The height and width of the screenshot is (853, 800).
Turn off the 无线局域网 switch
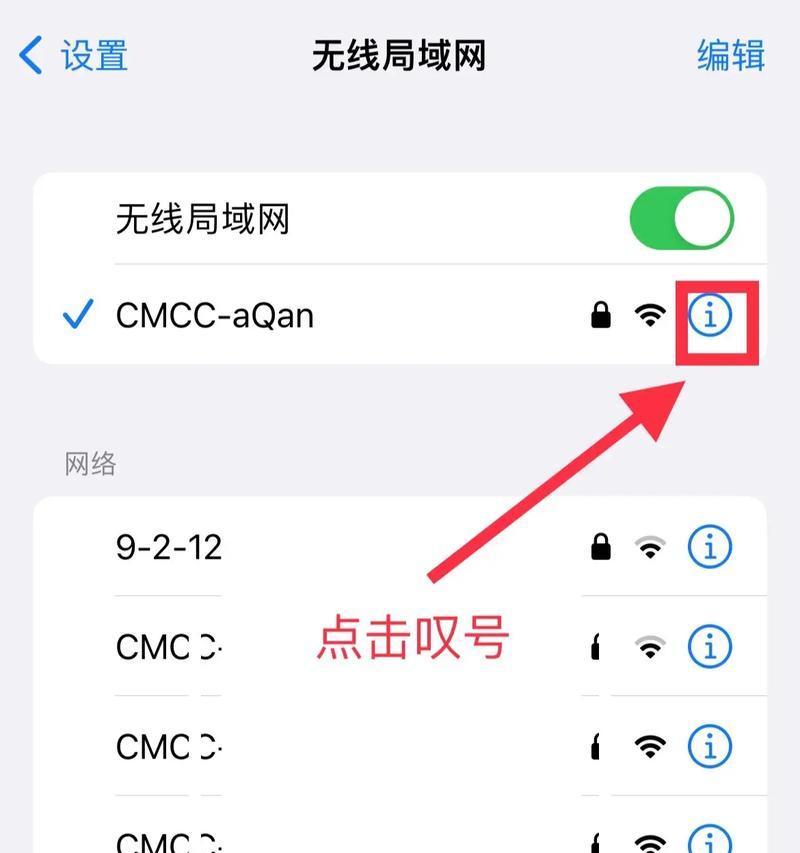682,218
